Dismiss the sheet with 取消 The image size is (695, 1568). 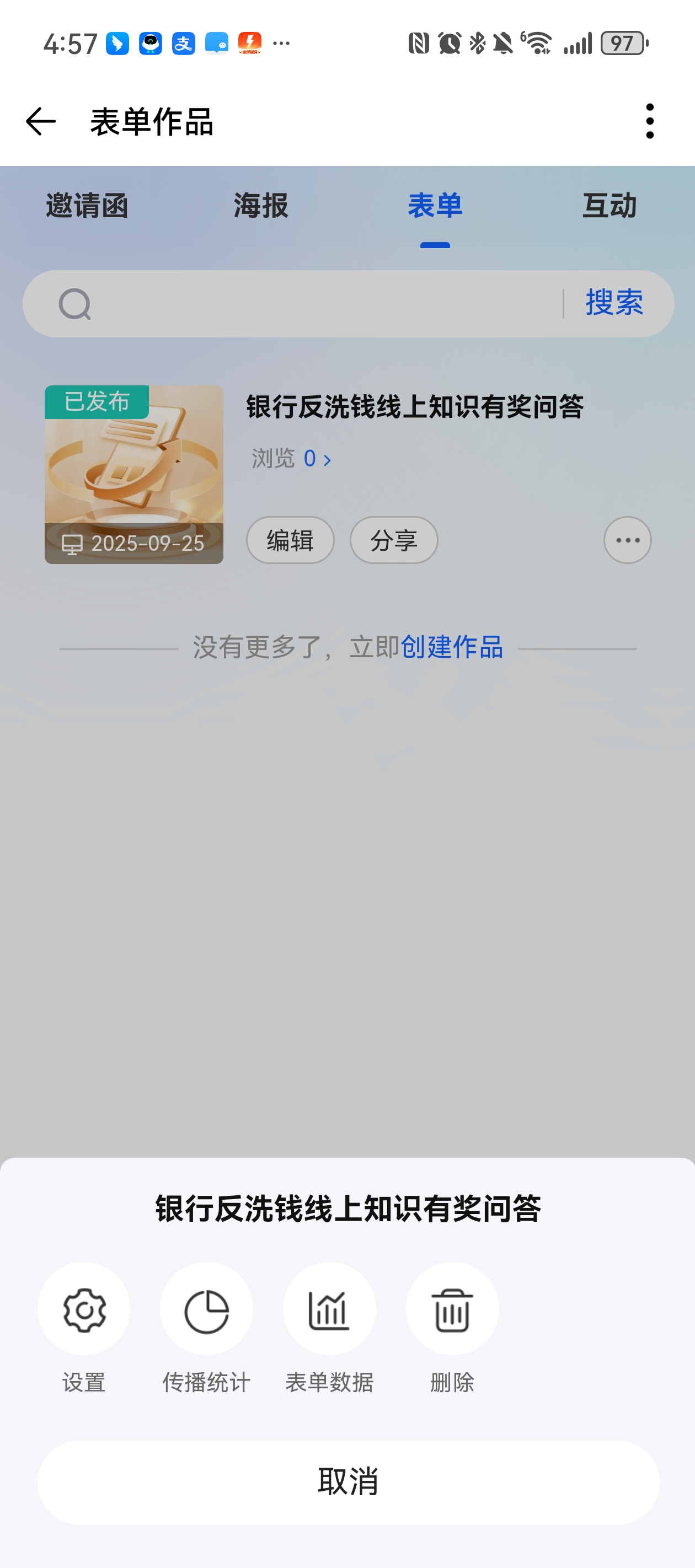(x=348, y=1481)
